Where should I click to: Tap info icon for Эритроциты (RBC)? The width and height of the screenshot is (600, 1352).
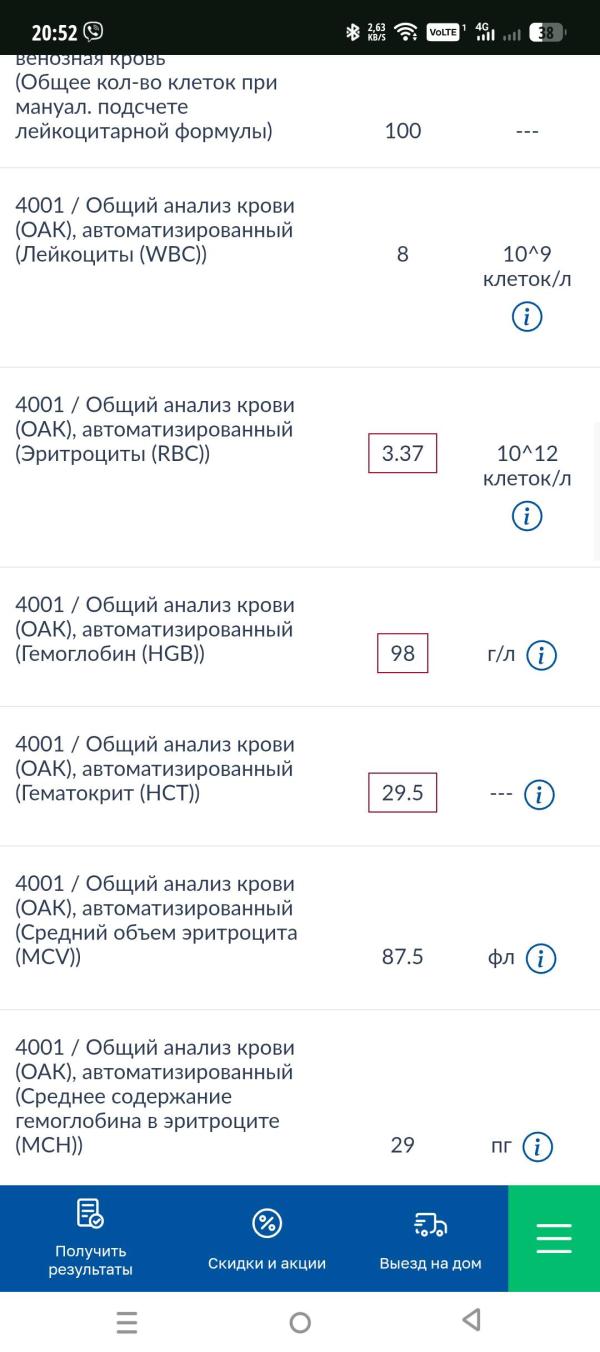pyautogui.click(x=527, y=516)
